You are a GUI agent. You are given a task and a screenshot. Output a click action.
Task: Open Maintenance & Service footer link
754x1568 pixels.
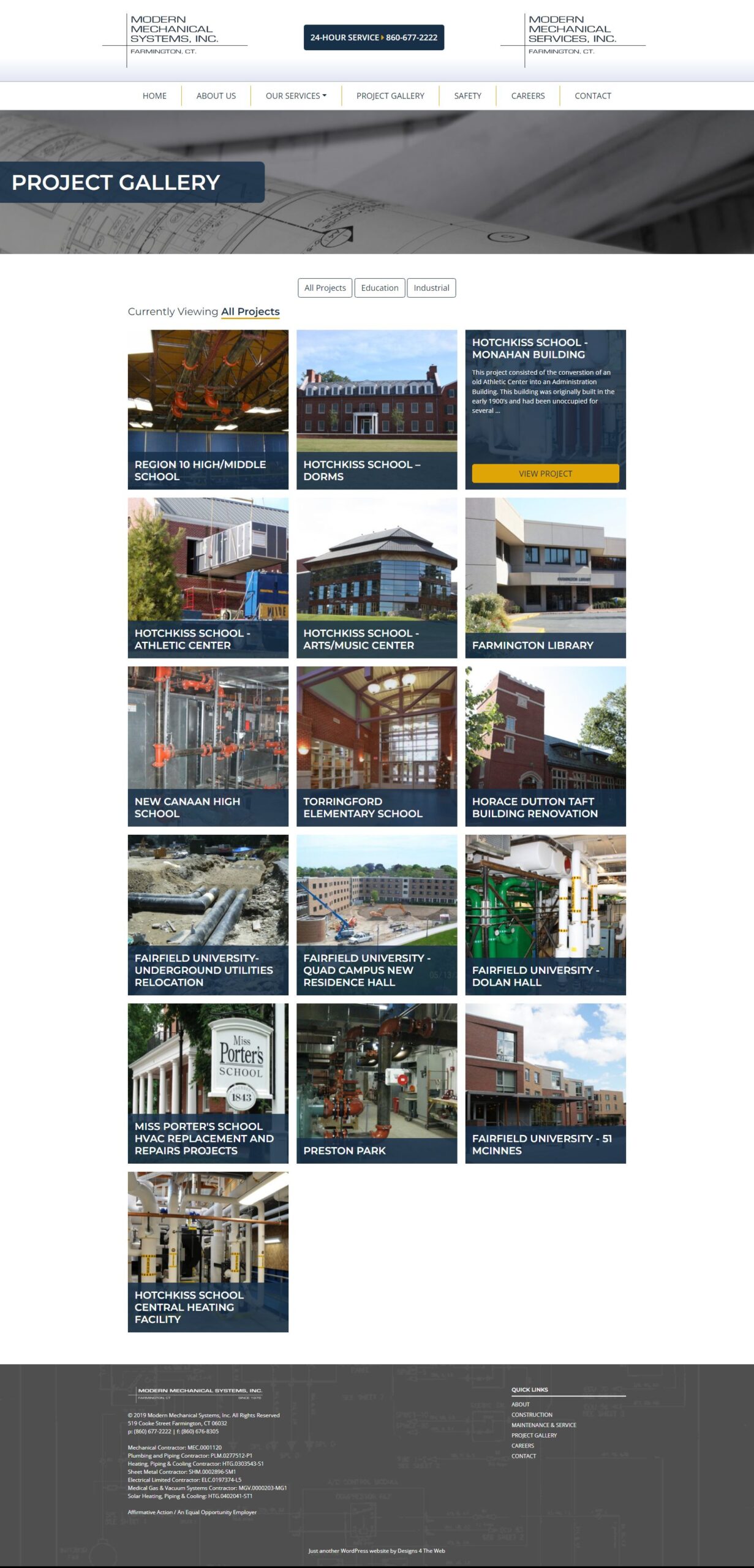point(543,1425)
